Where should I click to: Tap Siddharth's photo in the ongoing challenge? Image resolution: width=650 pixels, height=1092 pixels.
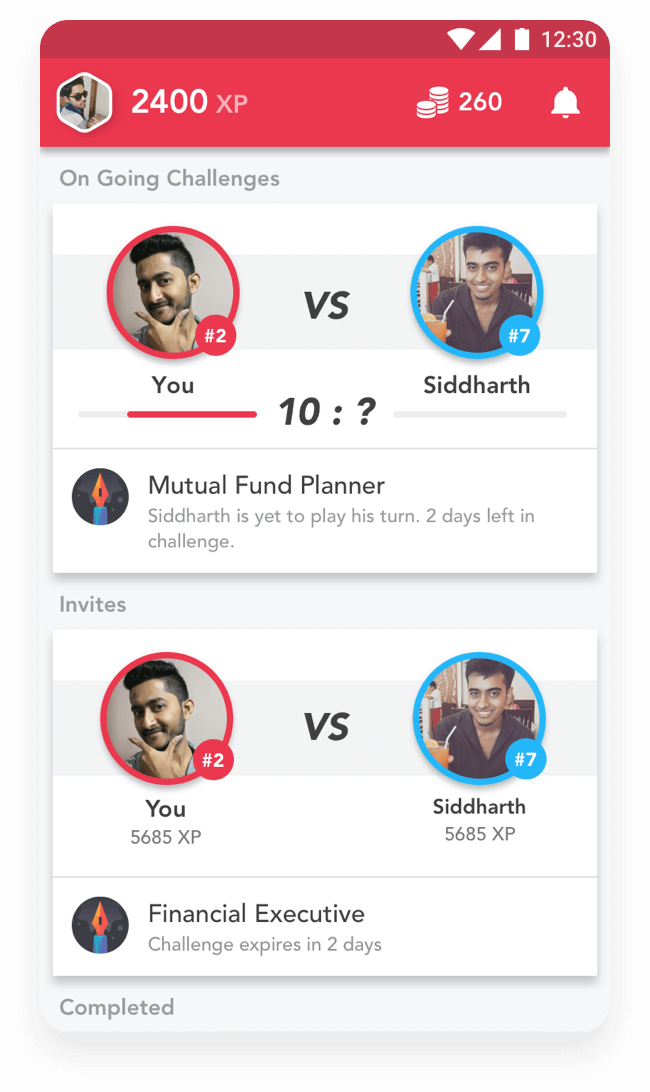click(476, 291)
